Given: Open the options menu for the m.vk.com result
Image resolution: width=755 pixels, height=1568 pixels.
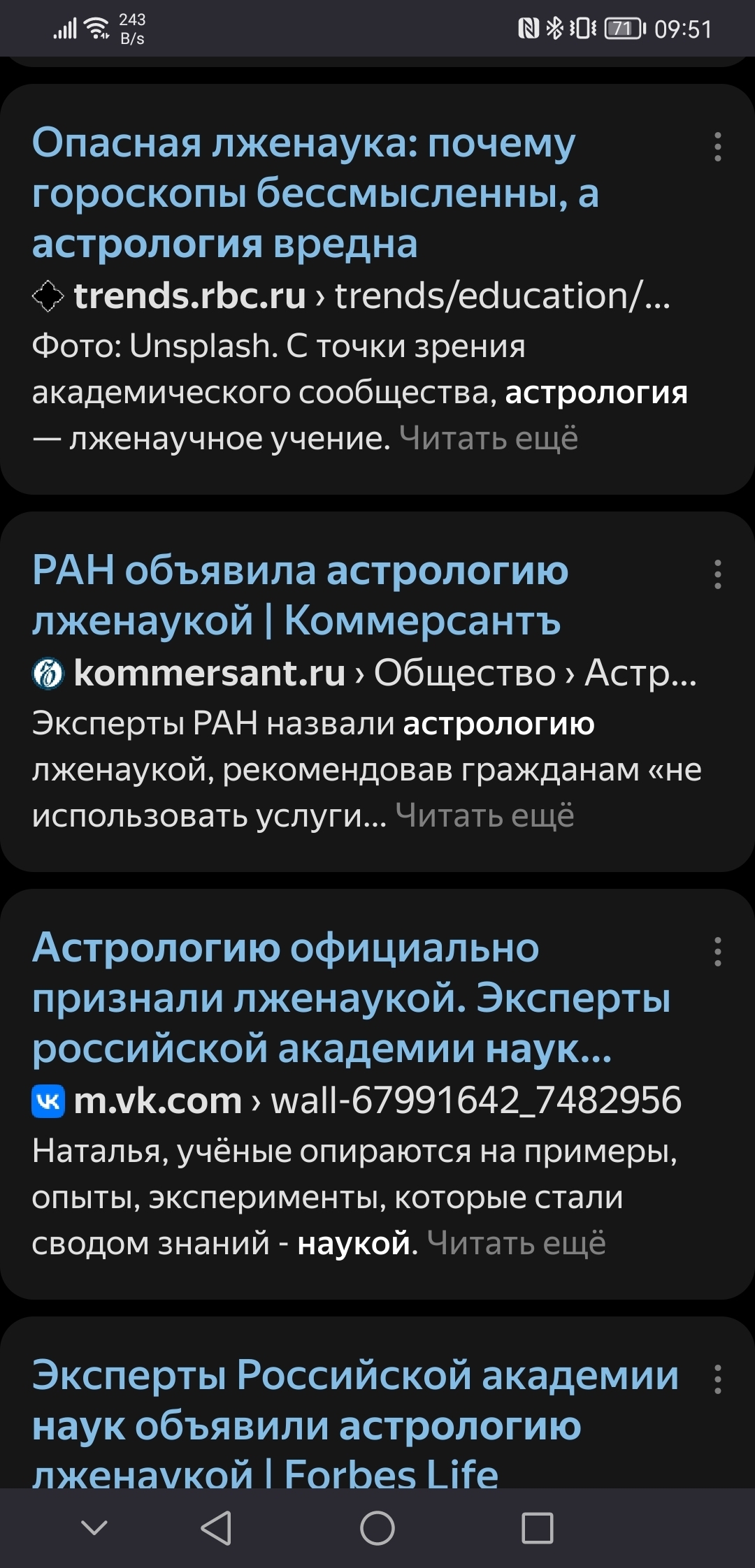Looking at the screenshot, I should 717,952.
